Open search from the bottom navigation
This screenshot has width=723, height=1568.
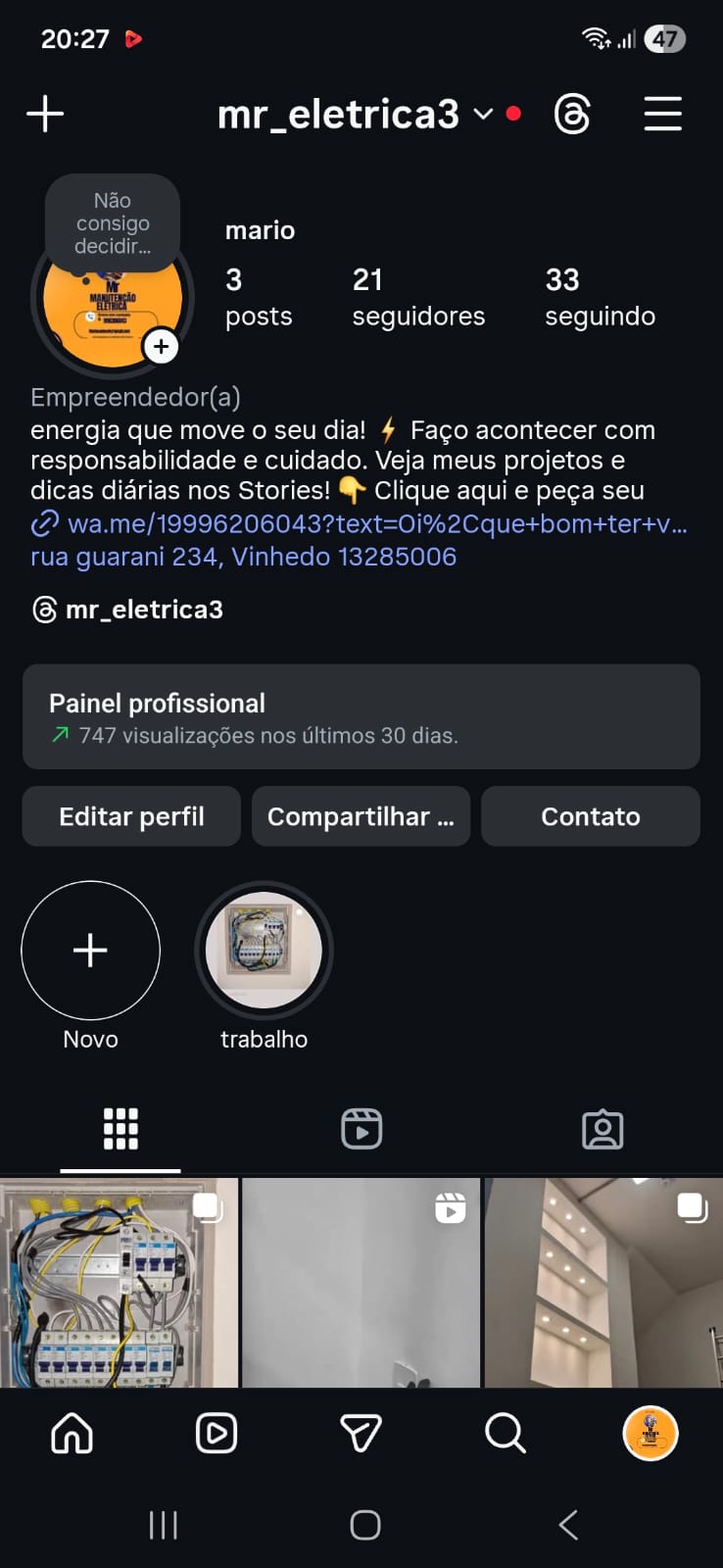tap(505, 1434)
